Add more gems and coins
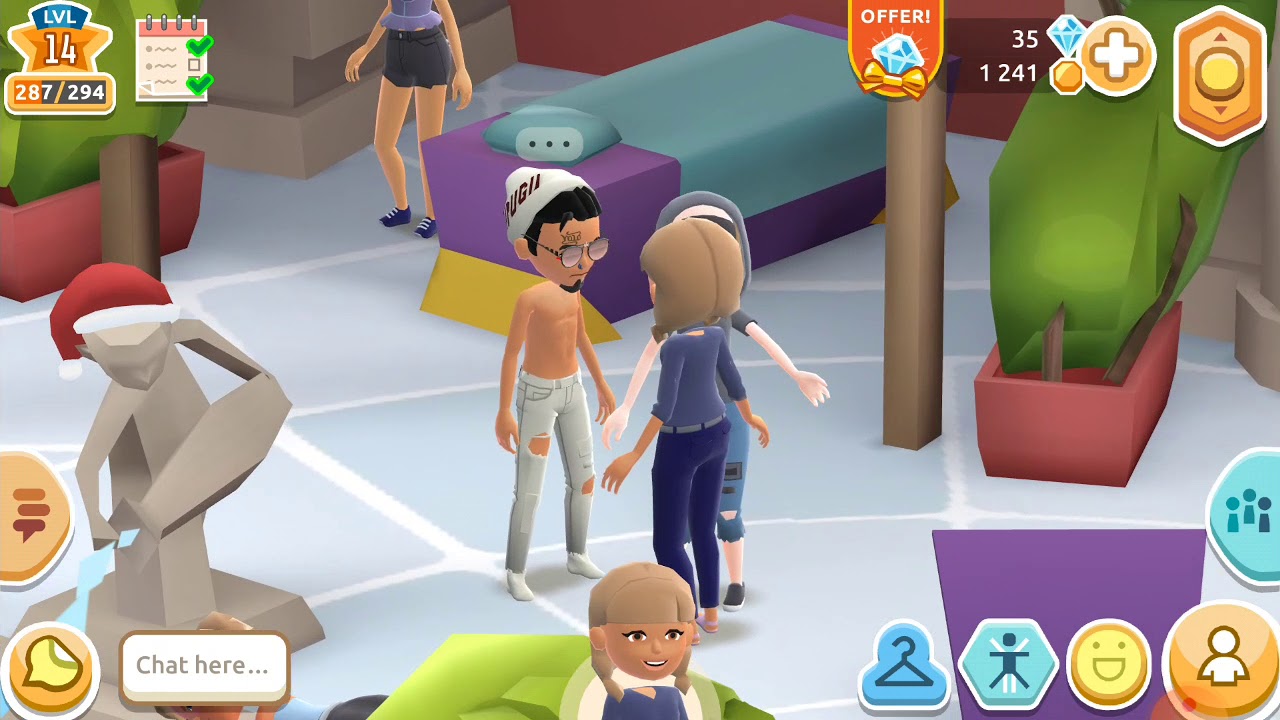The image size is (1280, 720). pyautogui.click(x=1117, y=56)
